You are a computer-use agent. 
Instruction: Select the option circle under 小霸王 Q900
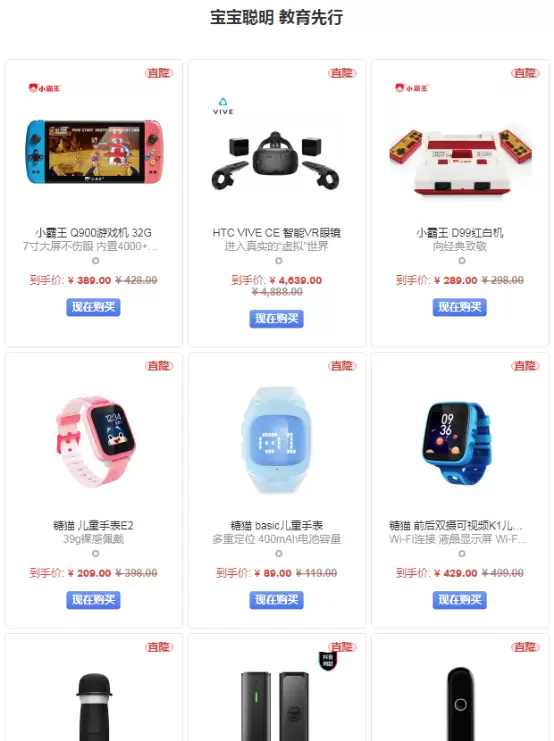click(95, 260)
